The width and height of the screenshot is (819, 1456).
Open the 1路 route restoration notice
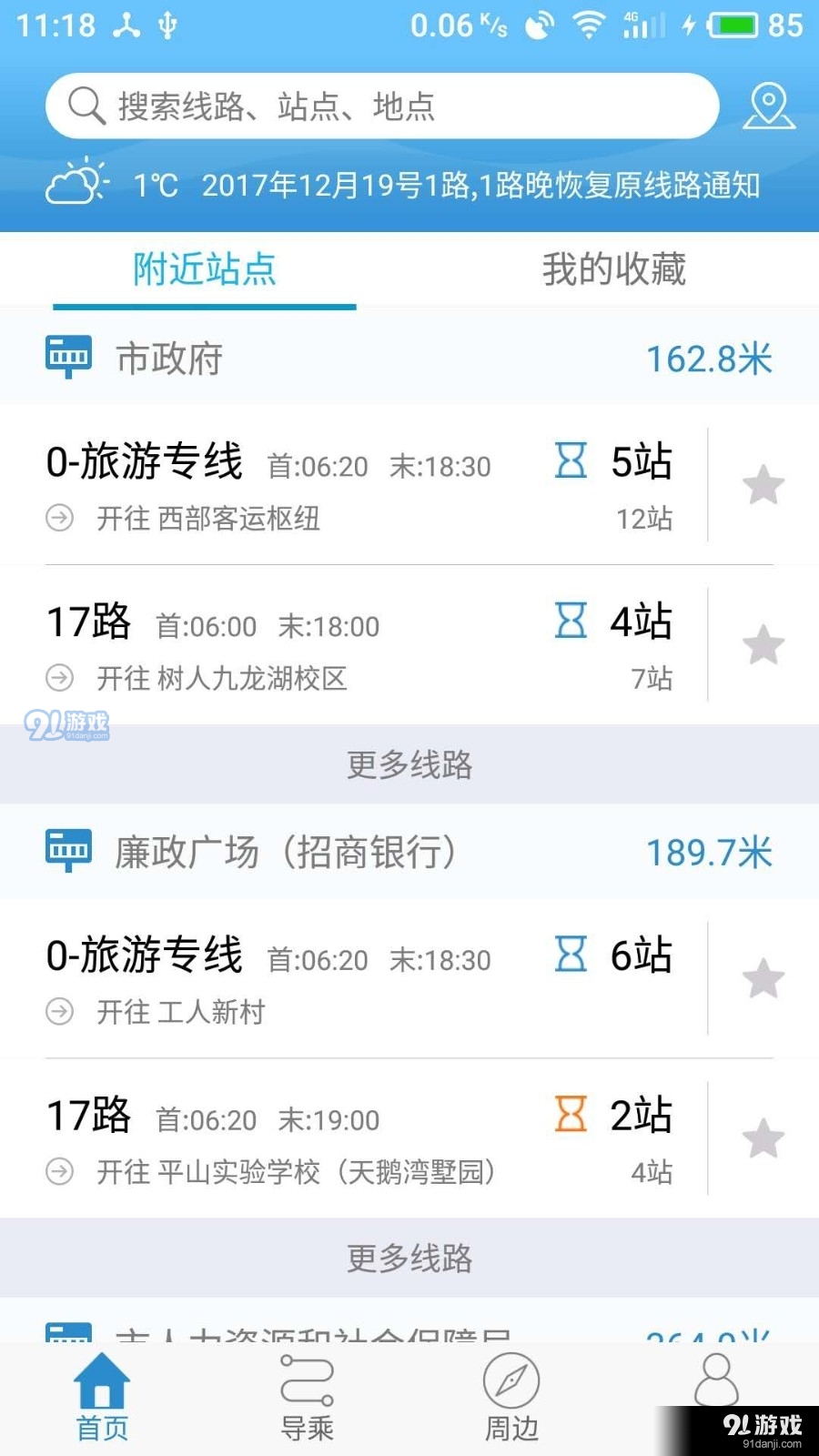click(482, 187)
